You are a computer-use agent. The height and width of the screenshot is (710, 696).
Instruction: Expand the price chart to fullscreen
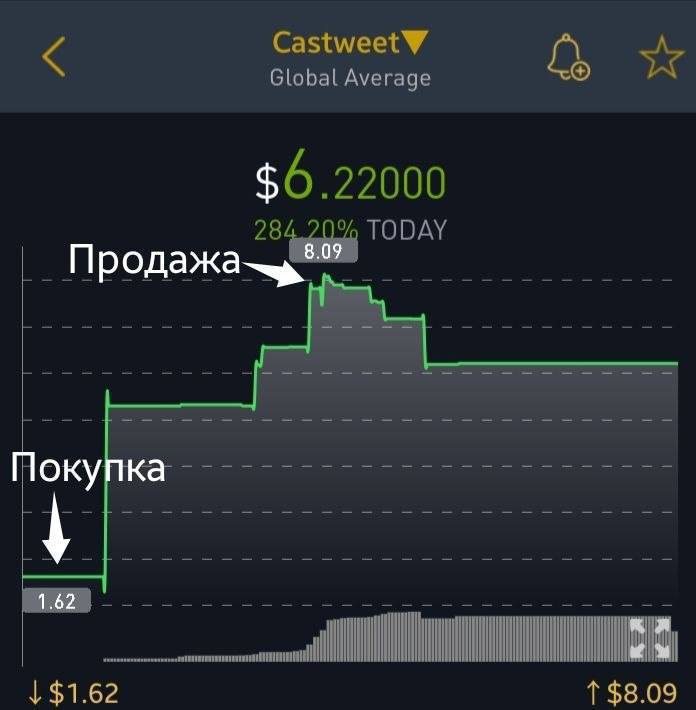point(650,638)
